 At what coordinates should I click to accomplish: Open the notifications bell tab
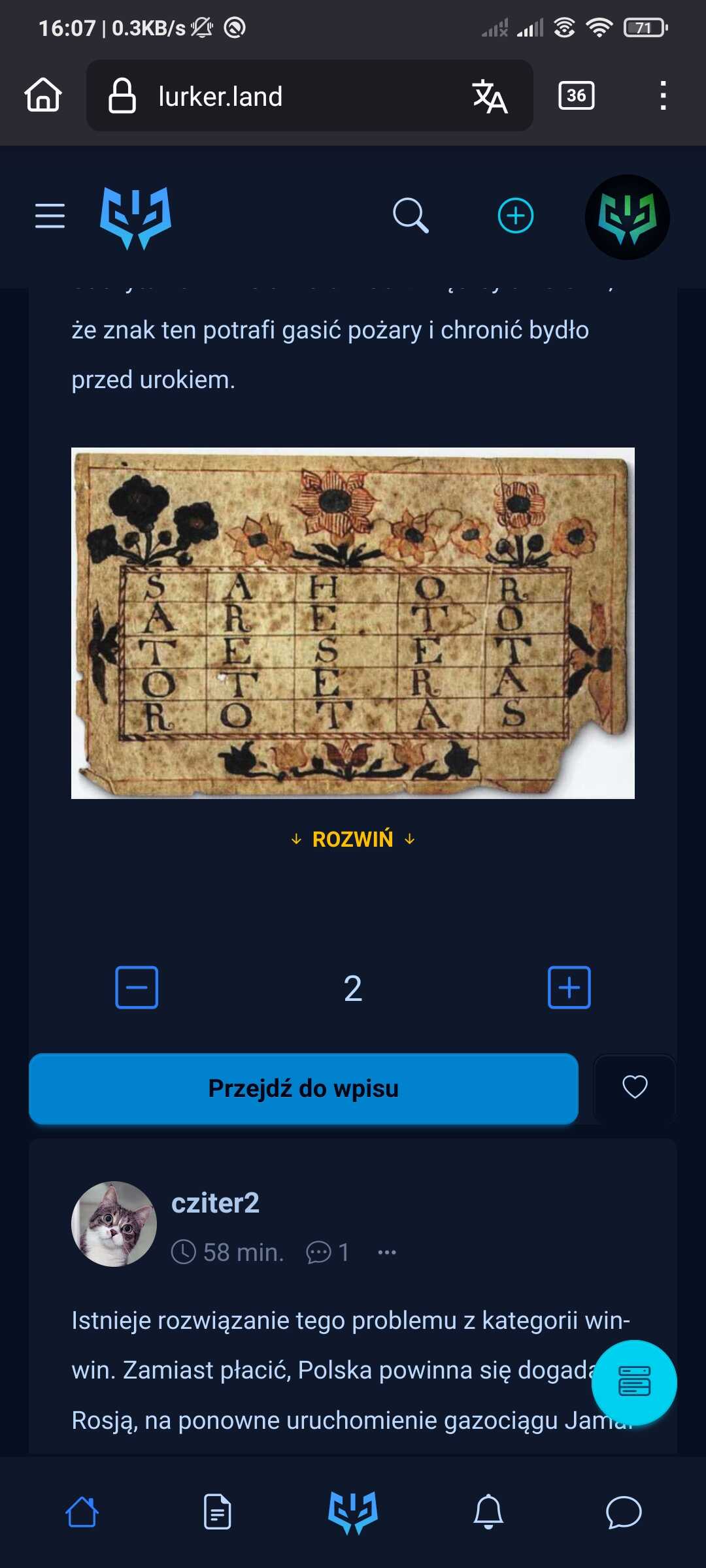point(488,1511)
